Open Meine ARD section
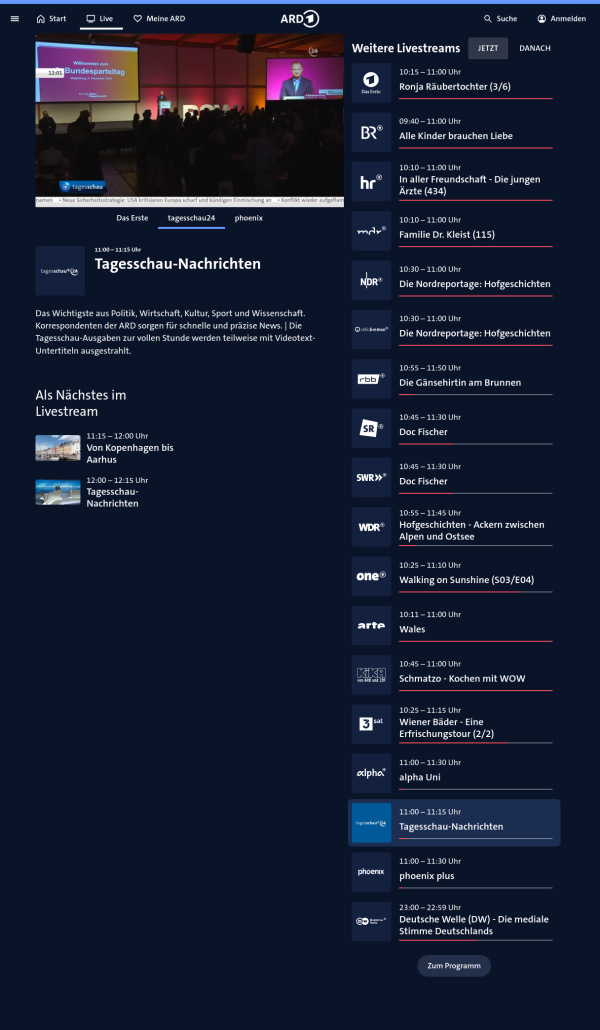Screen dimensions: 600x1030 (x=159, y=18)
